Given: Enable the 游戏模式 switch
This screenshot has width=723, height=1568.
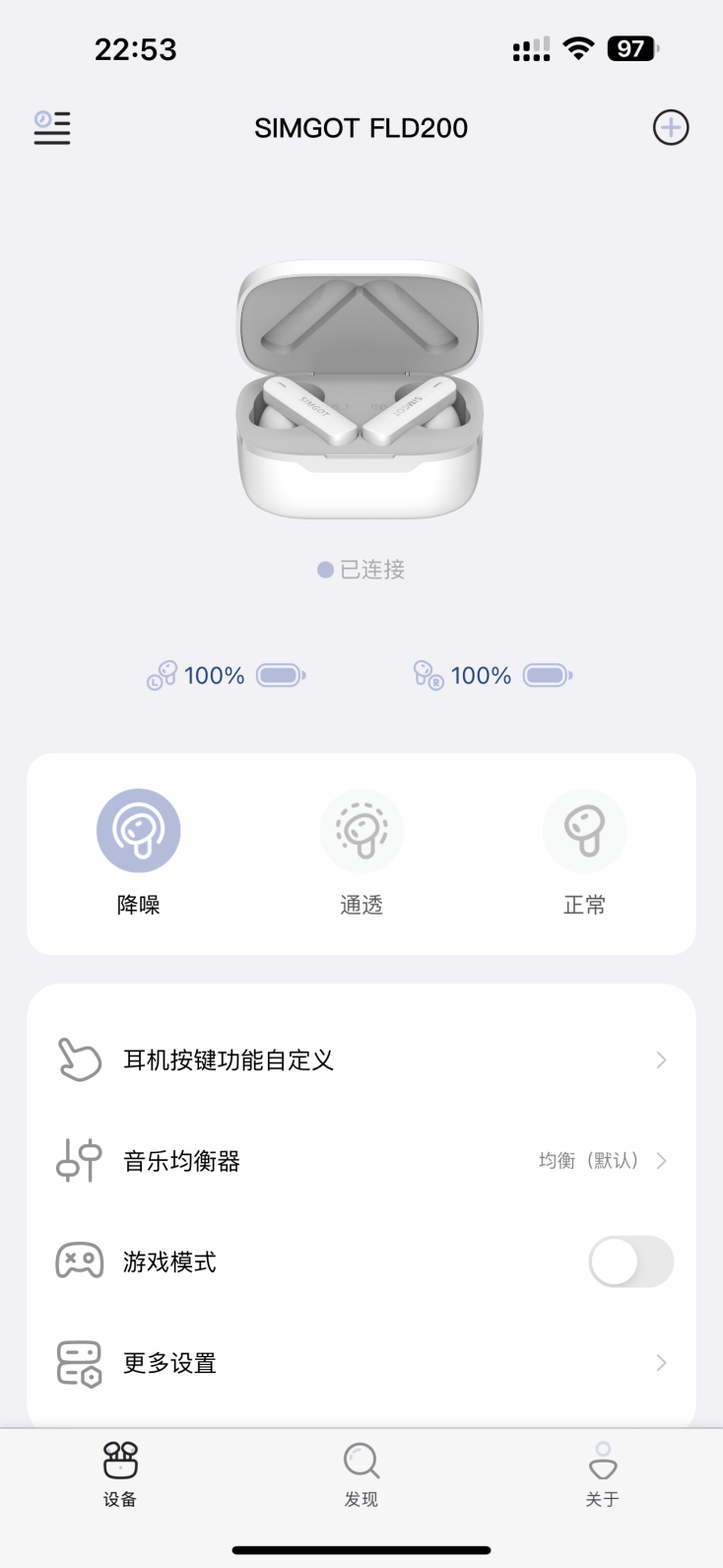Looking at the screenshot, I should click(630, 1261).
